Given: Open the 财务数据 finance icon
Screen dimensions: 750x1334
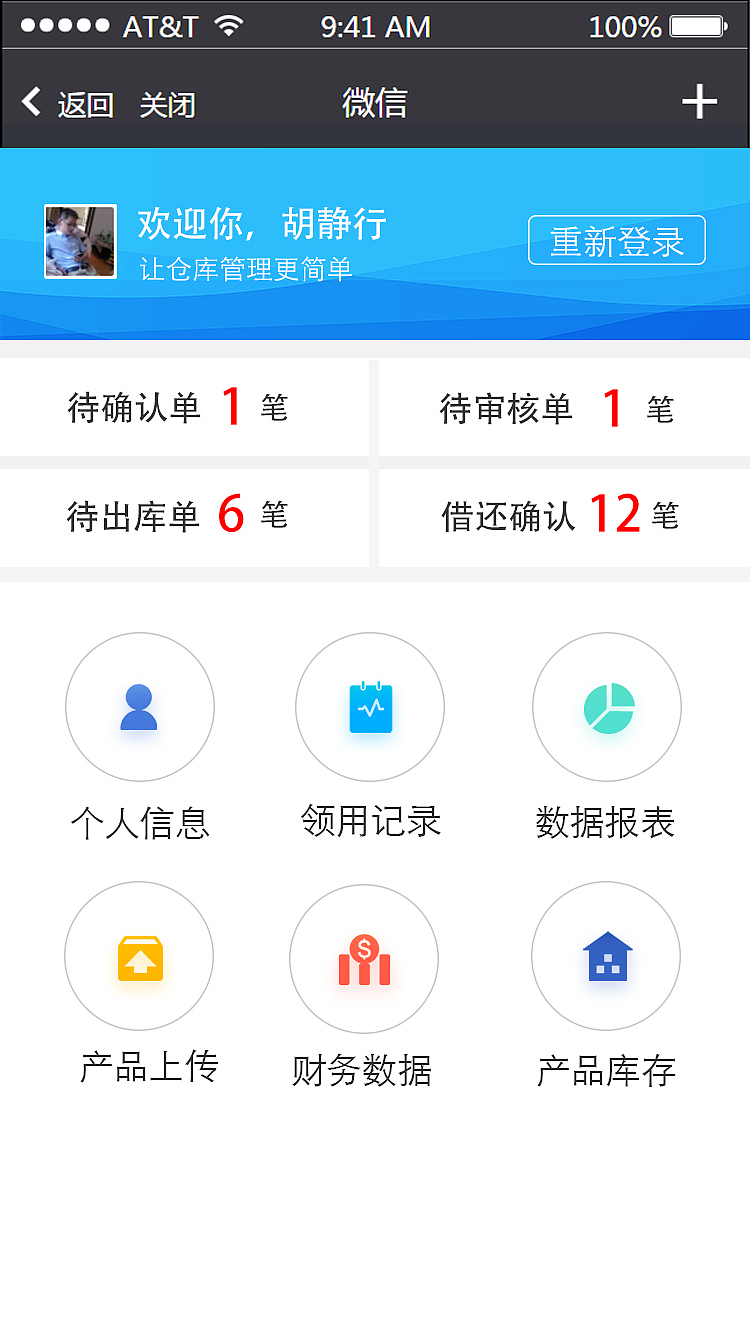Looking at the screenshot, I should [364, 957].
